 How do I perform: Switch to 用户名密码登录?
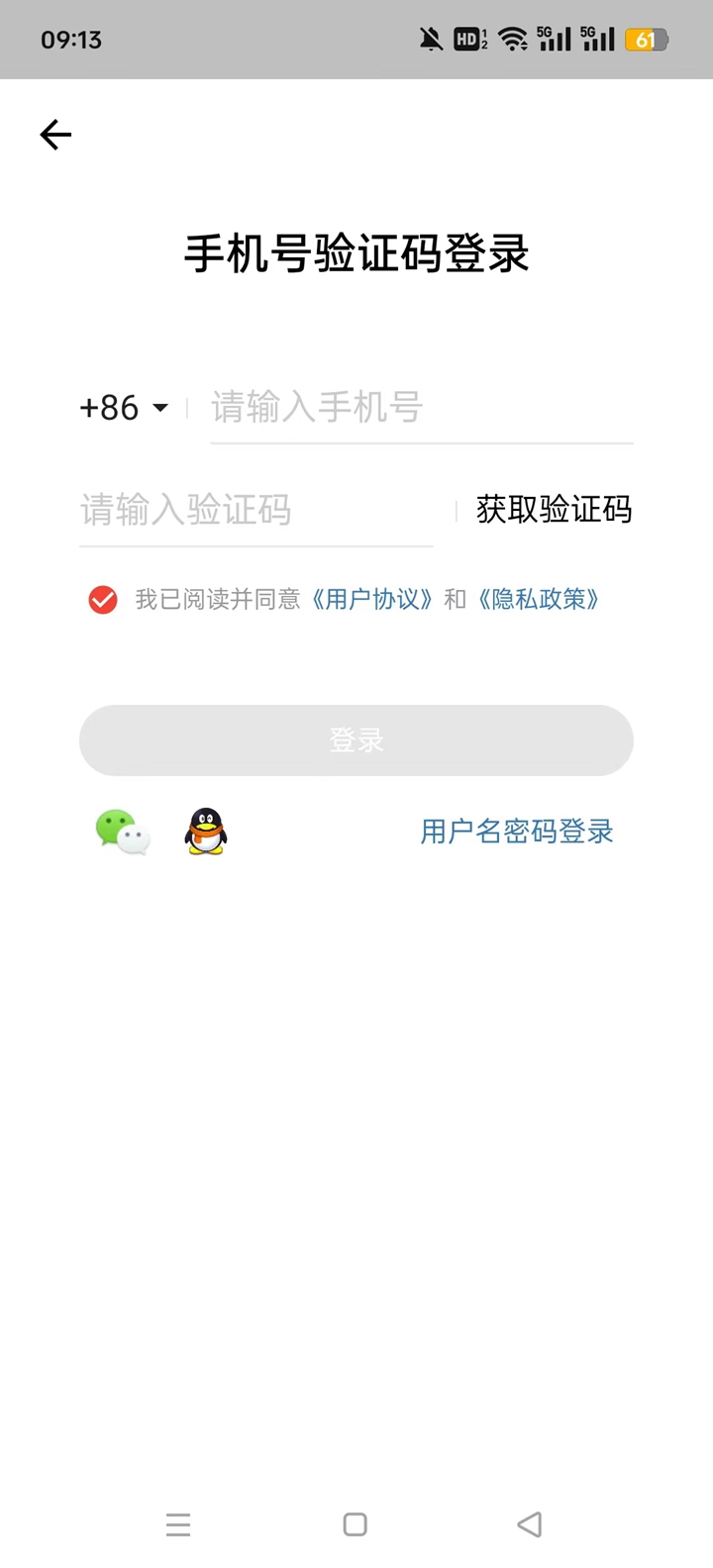tap(517, 832)
